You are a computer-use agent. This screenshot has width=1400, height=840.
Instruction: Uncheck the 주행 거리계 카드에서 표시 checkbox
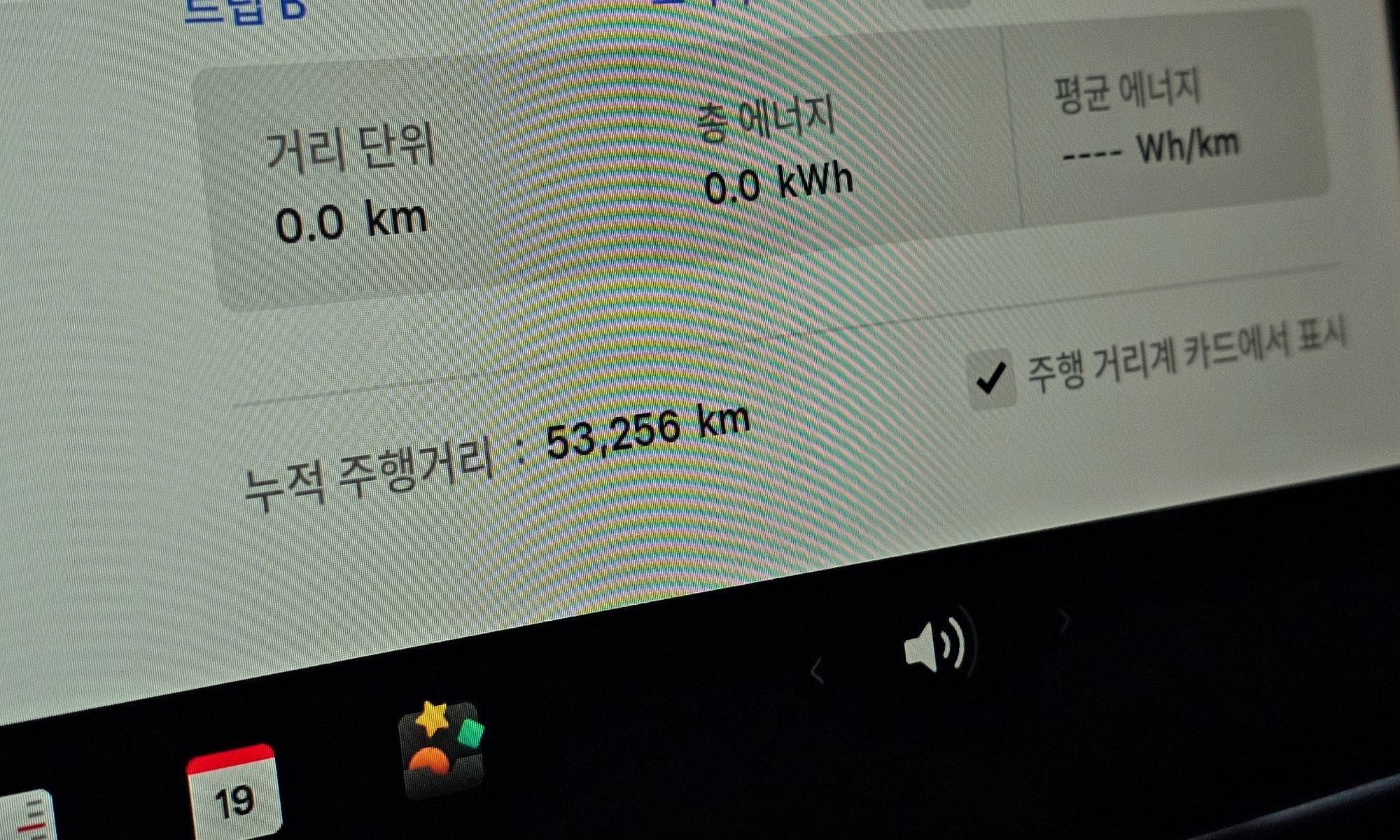(990, 379)
